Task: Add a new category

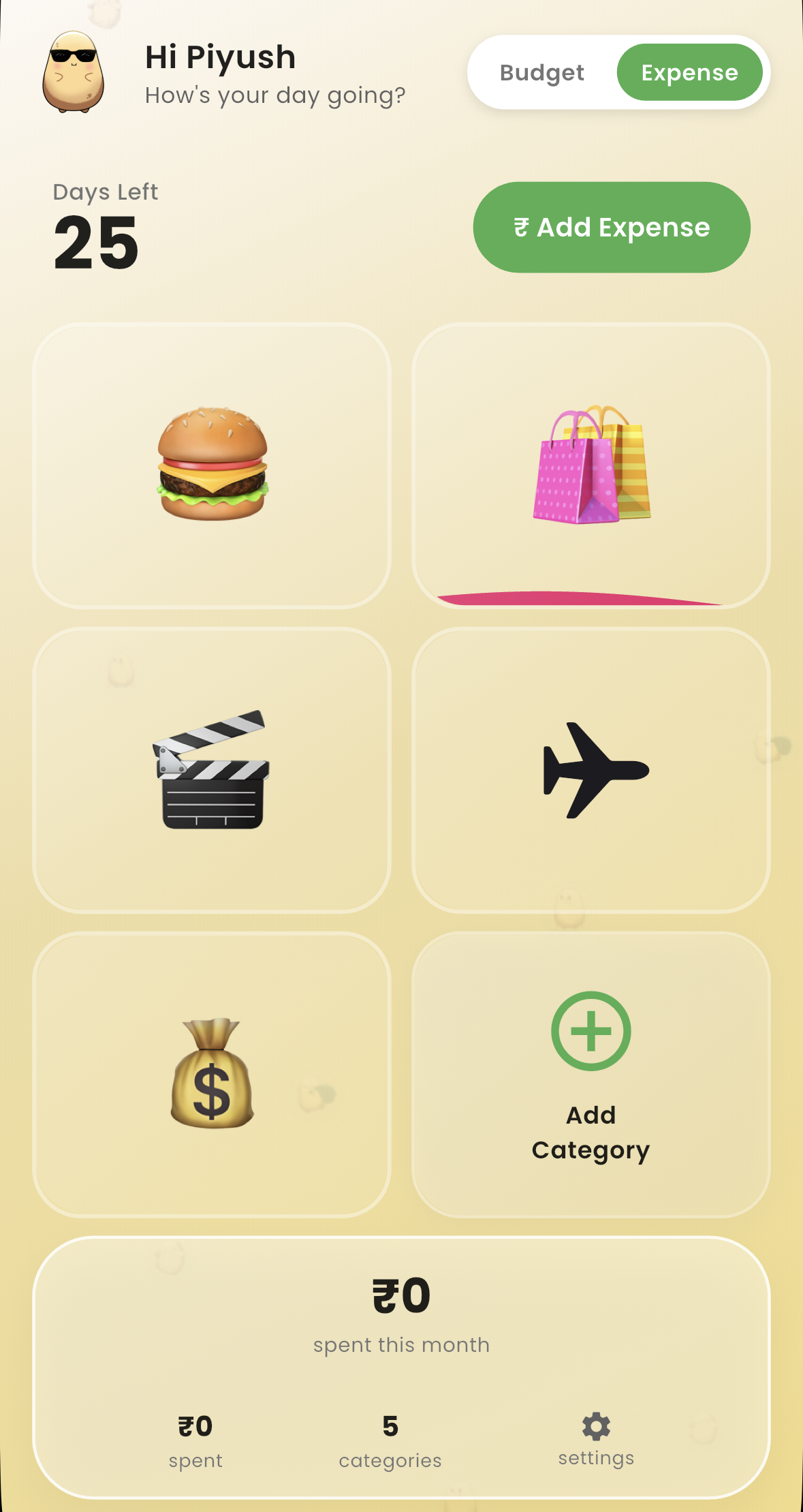Action: pyautogui.click(x=591, y=1074)
